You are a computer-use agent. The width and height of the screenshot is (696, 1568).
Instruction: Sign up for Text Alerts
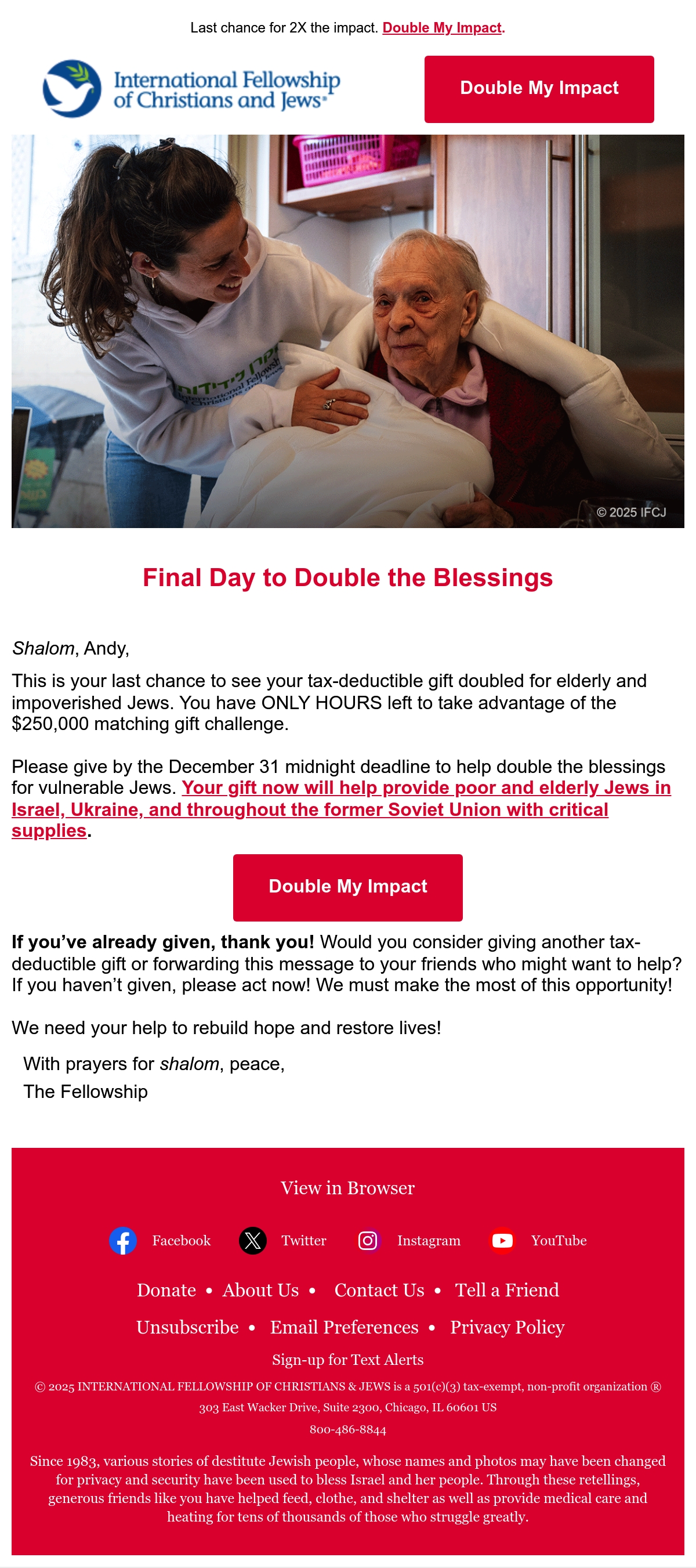[347, 1360]
